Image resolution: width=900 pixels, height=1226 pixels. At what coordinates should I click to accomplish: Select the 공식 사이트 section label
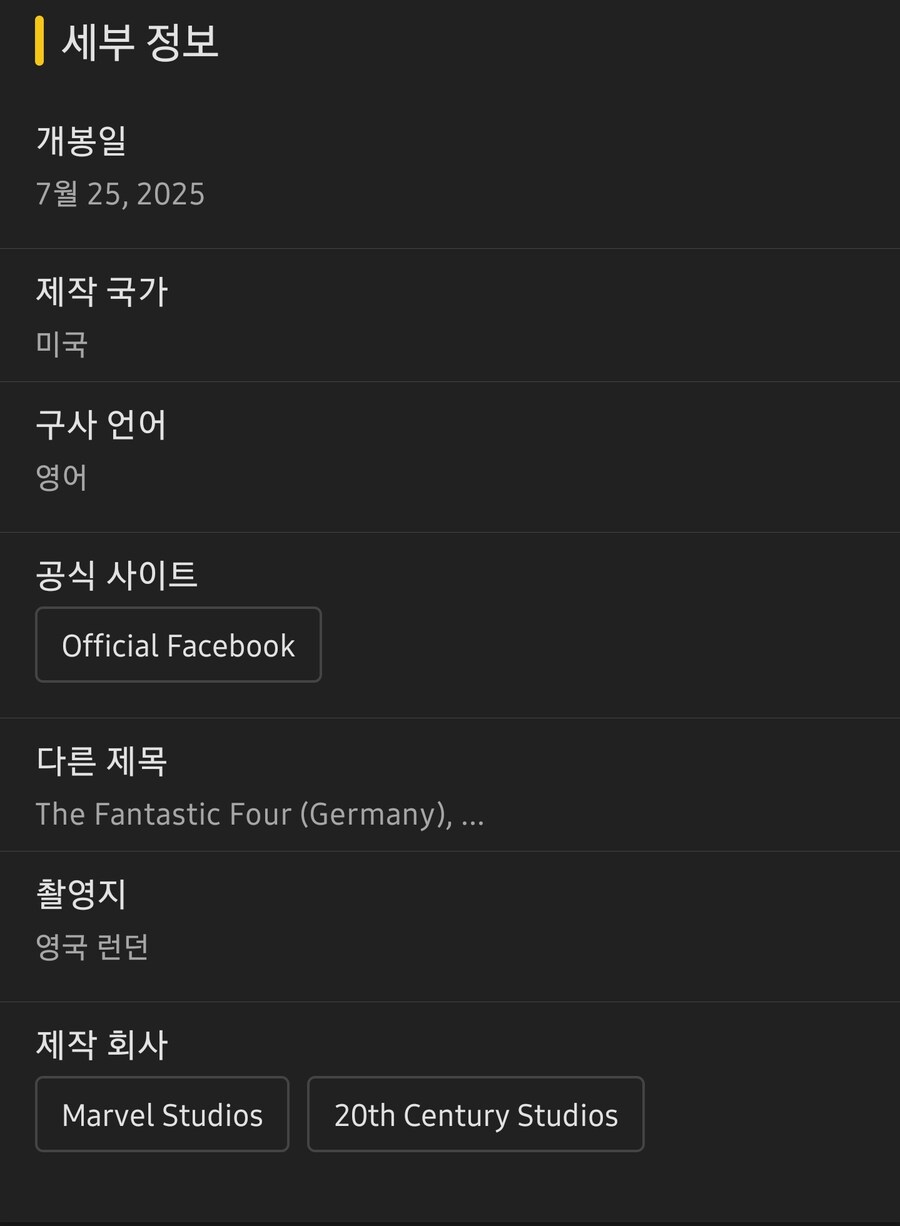(x=117, y=574)
